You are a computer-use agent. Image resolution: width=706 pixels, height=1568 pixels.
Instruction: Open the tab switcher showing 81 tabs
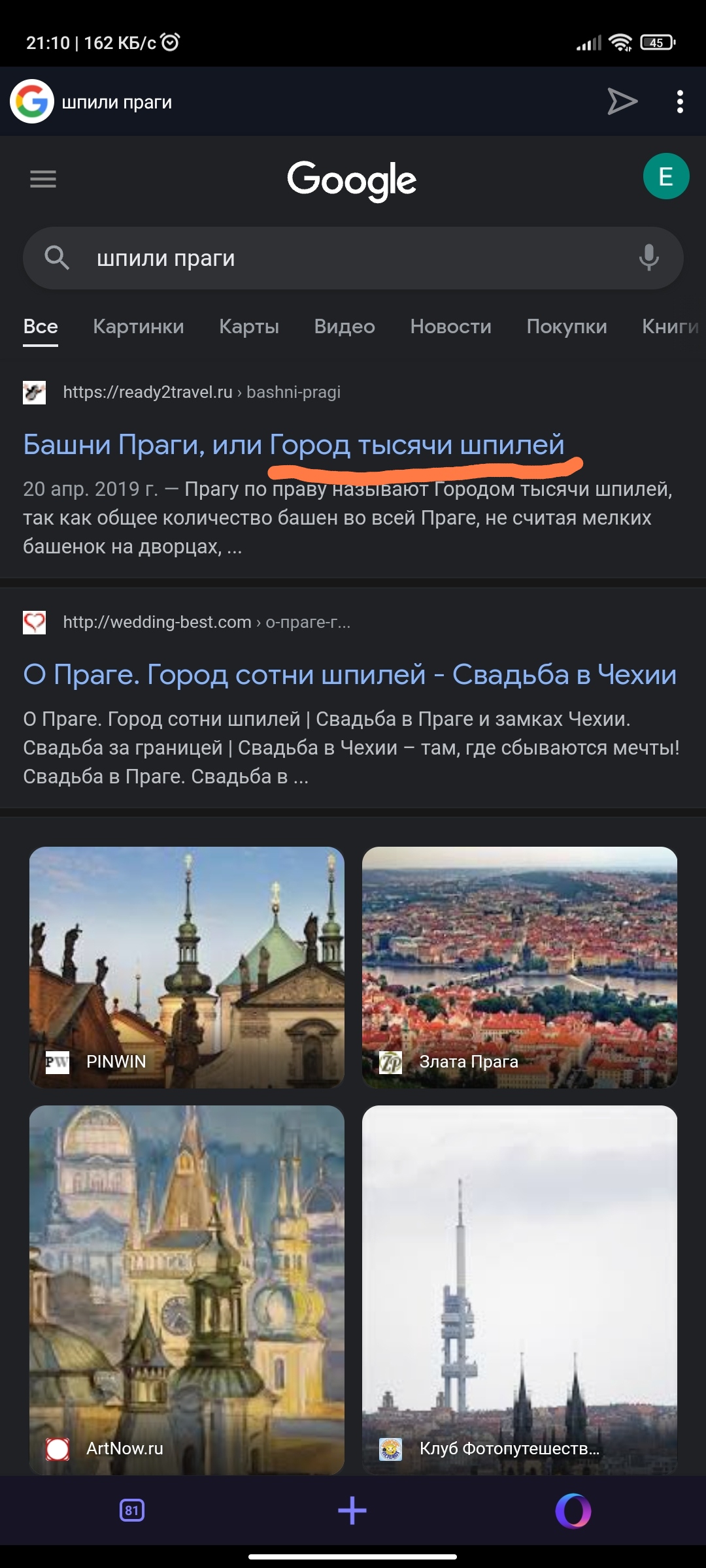tap(132, 1511)
